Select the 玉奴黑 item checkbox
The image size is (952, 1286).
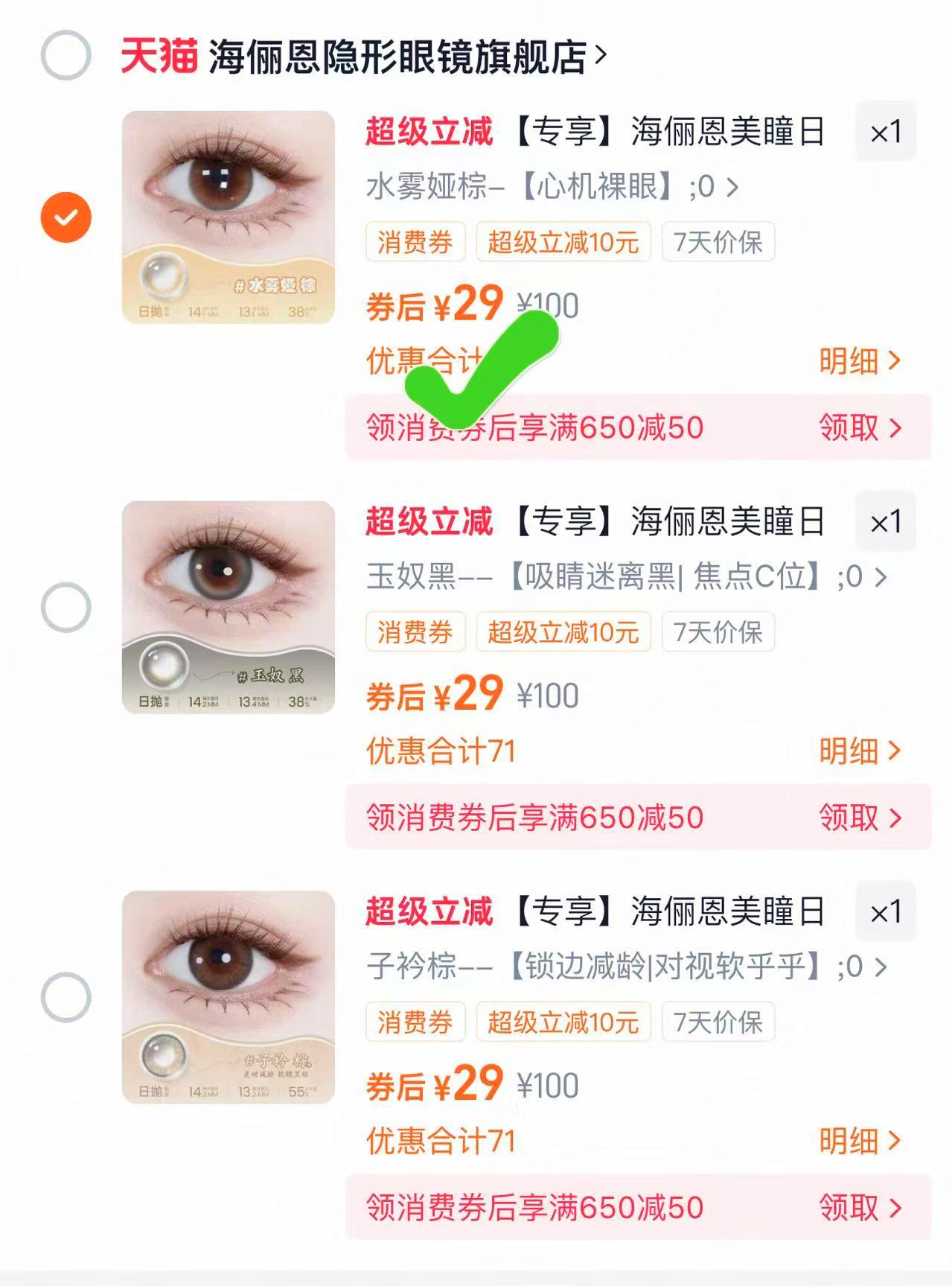66,607
